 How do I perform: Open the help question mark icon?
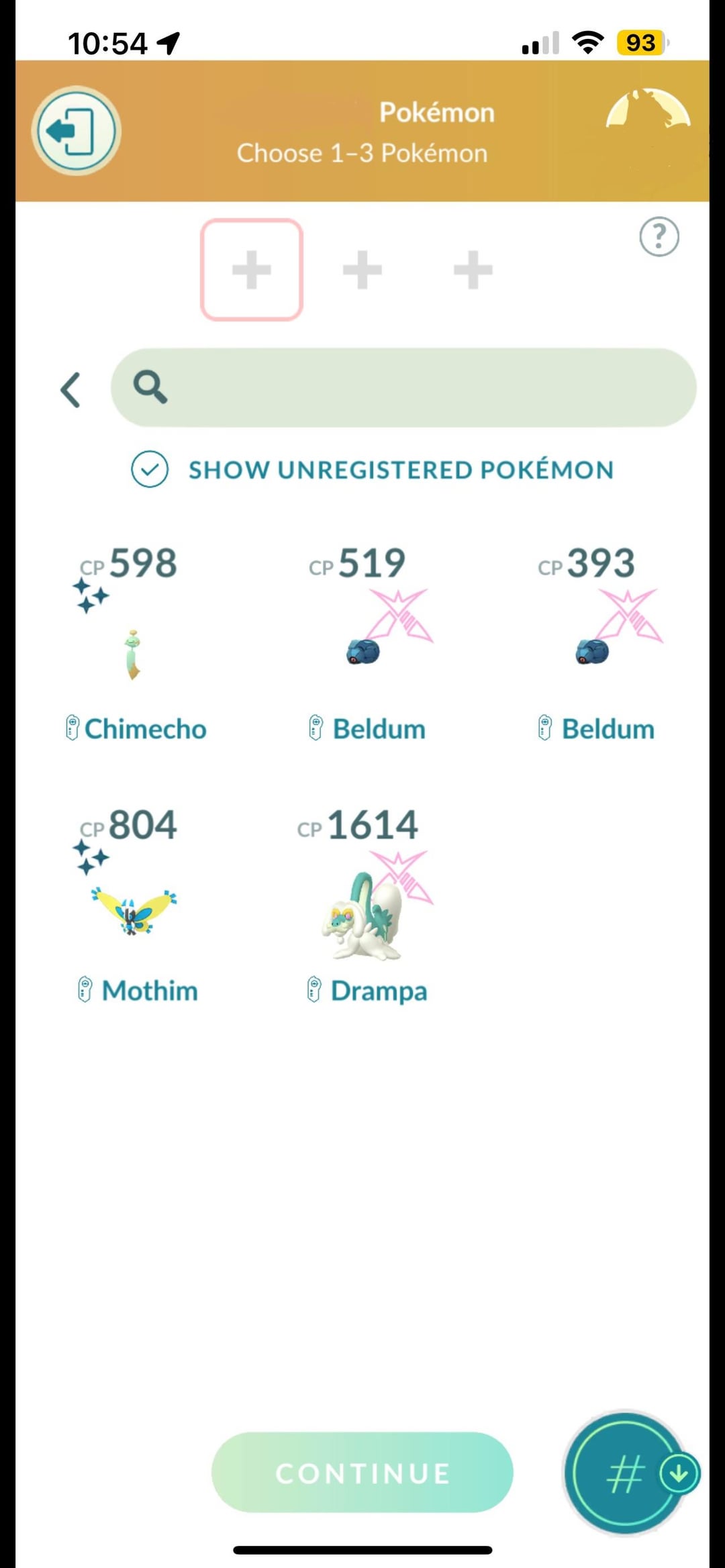[x=659, y=236]
